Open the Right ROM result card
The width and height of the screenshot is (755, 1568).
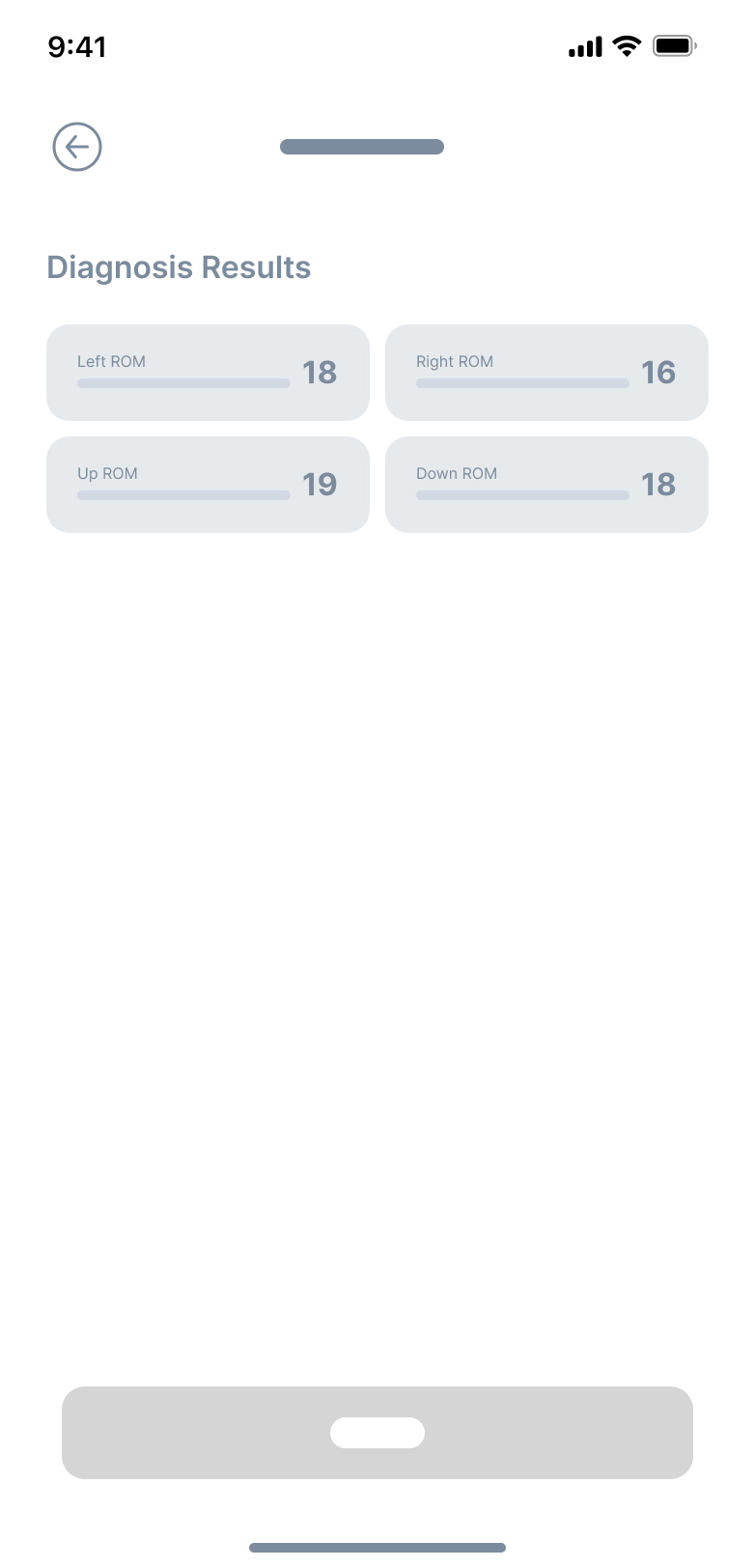coord(546,373)
